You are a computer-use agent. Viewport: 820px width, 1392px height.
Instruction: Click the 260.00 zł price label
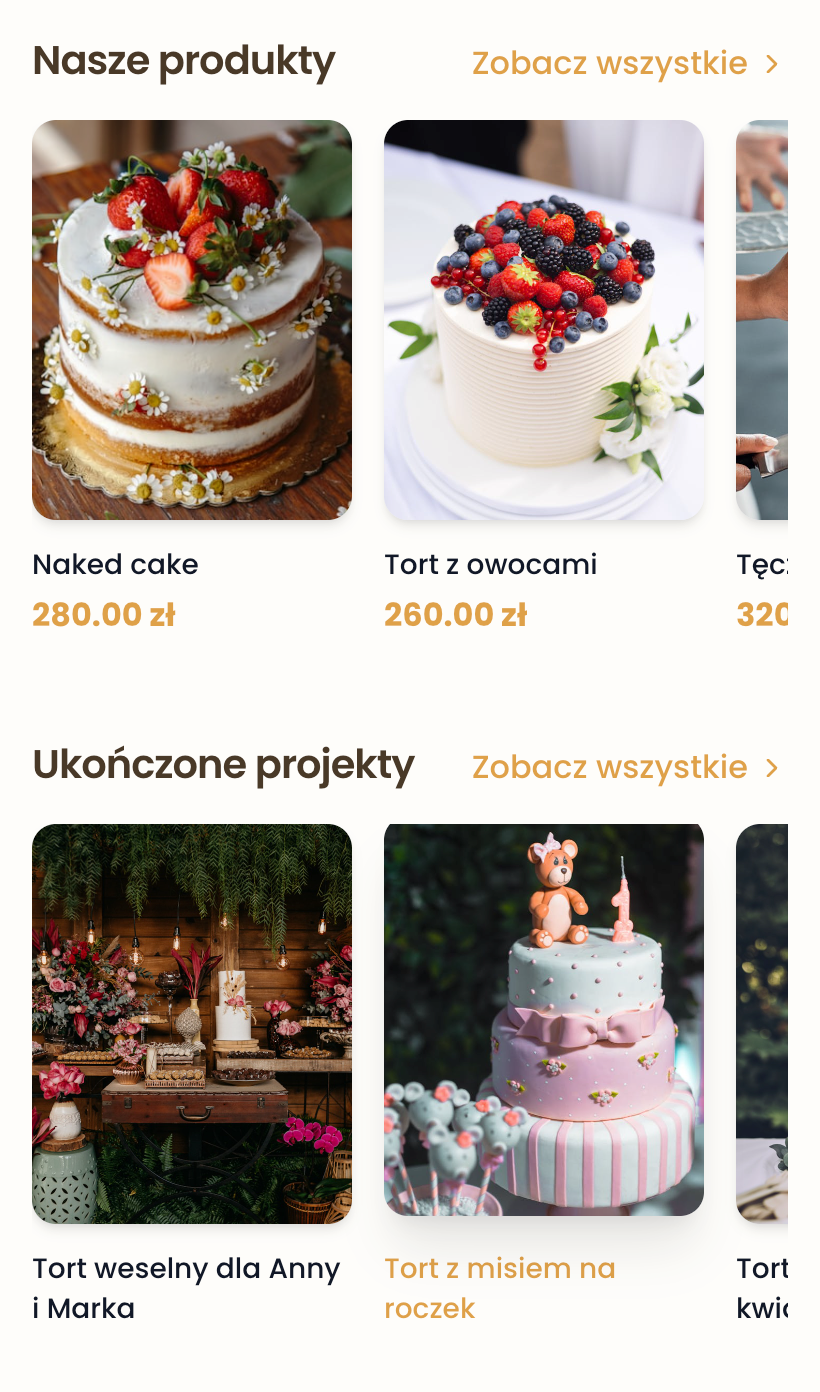tap(455, 614)
